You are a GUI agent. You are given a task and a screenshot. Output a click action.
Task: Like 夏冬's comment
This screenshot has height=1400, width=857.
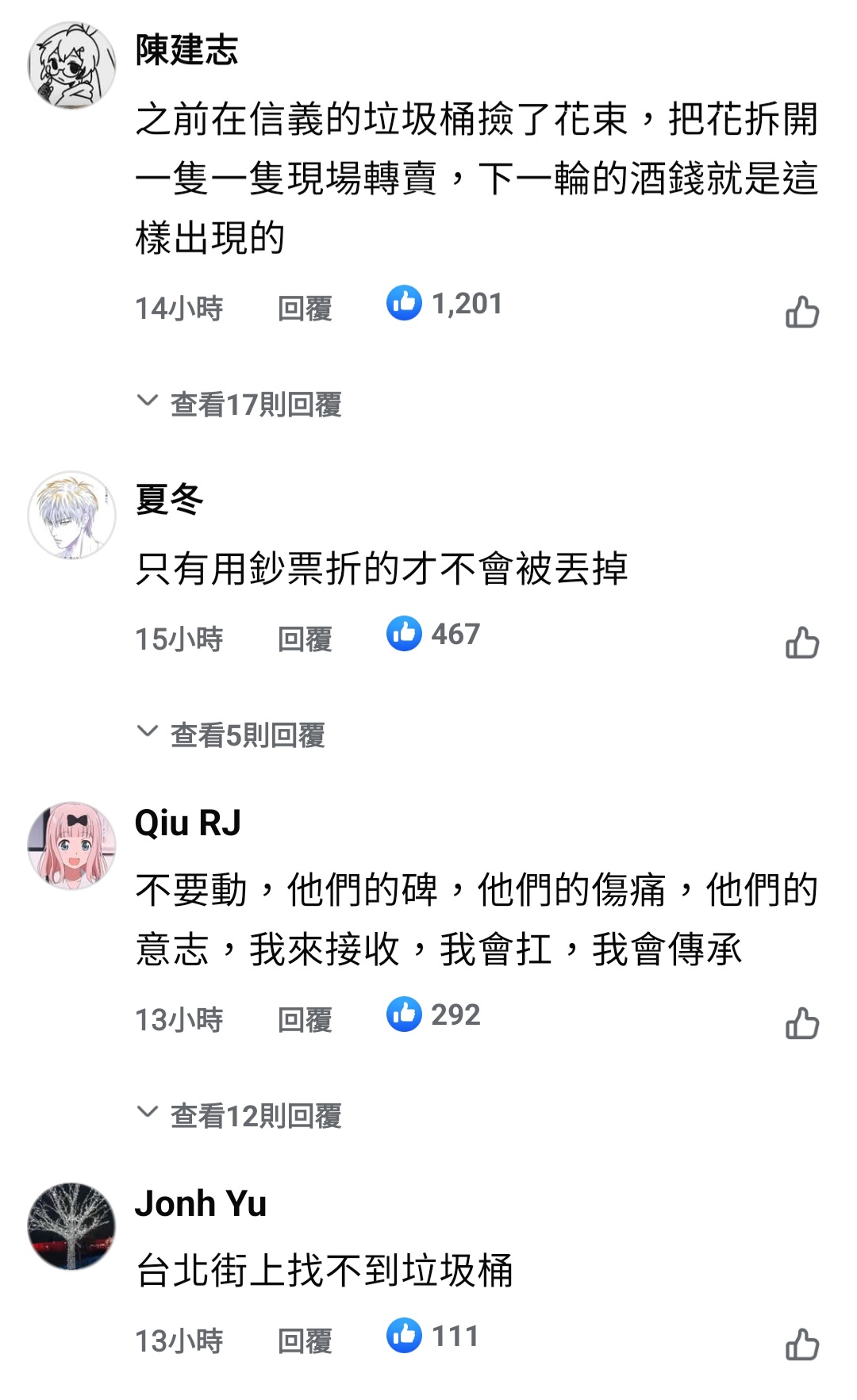pos(802,642)
